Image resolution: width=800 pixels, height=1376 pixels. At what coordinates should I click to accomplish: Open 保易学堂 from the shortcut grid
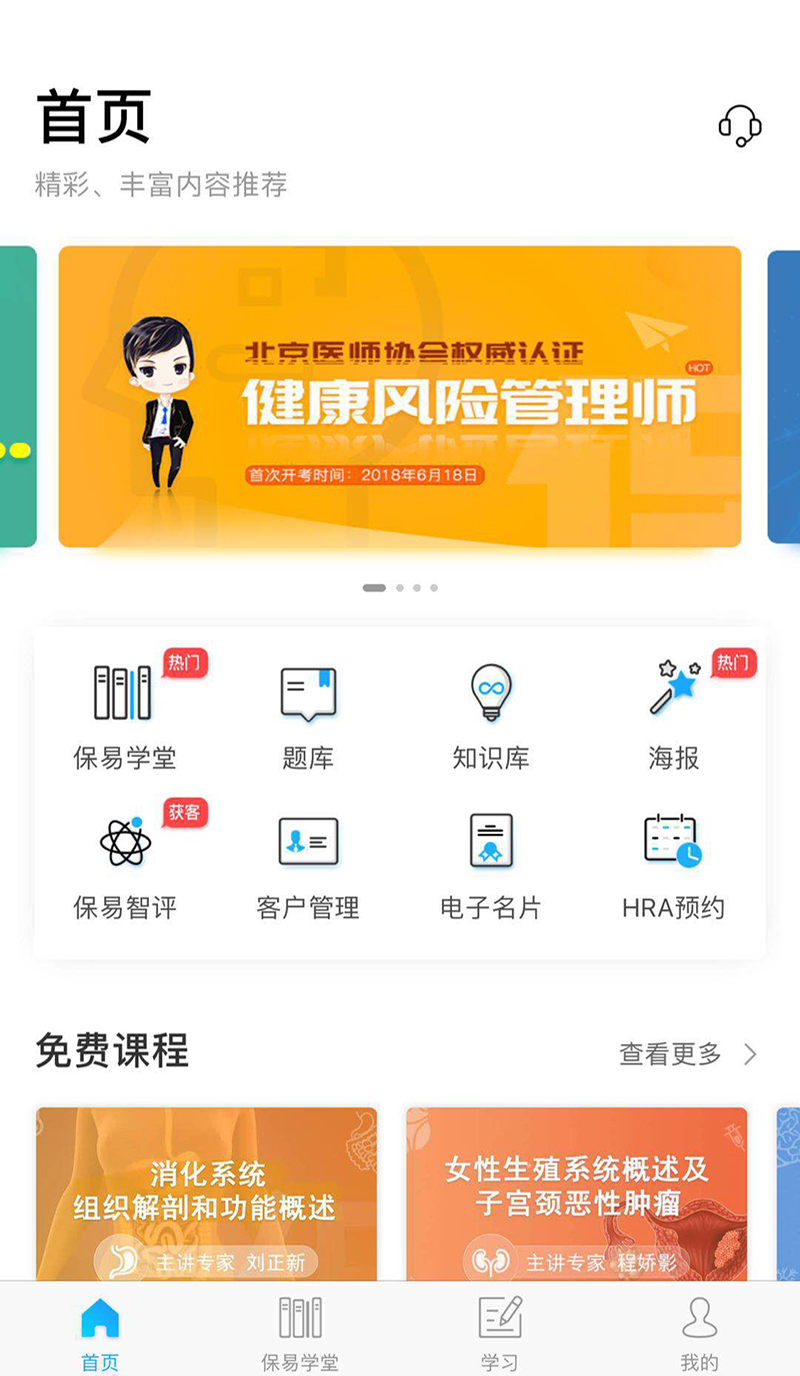(124, 712)
